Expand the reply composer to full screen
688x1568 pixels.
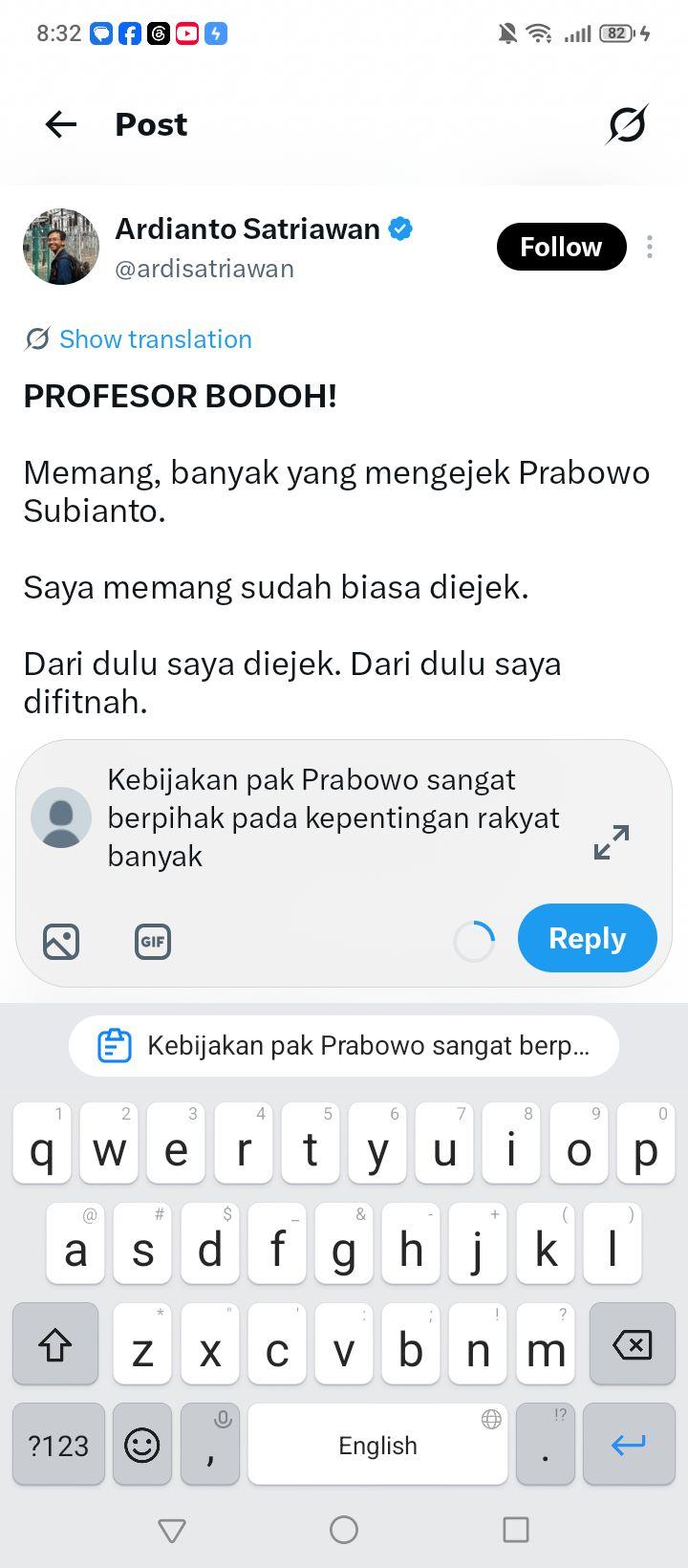point(612,841)
